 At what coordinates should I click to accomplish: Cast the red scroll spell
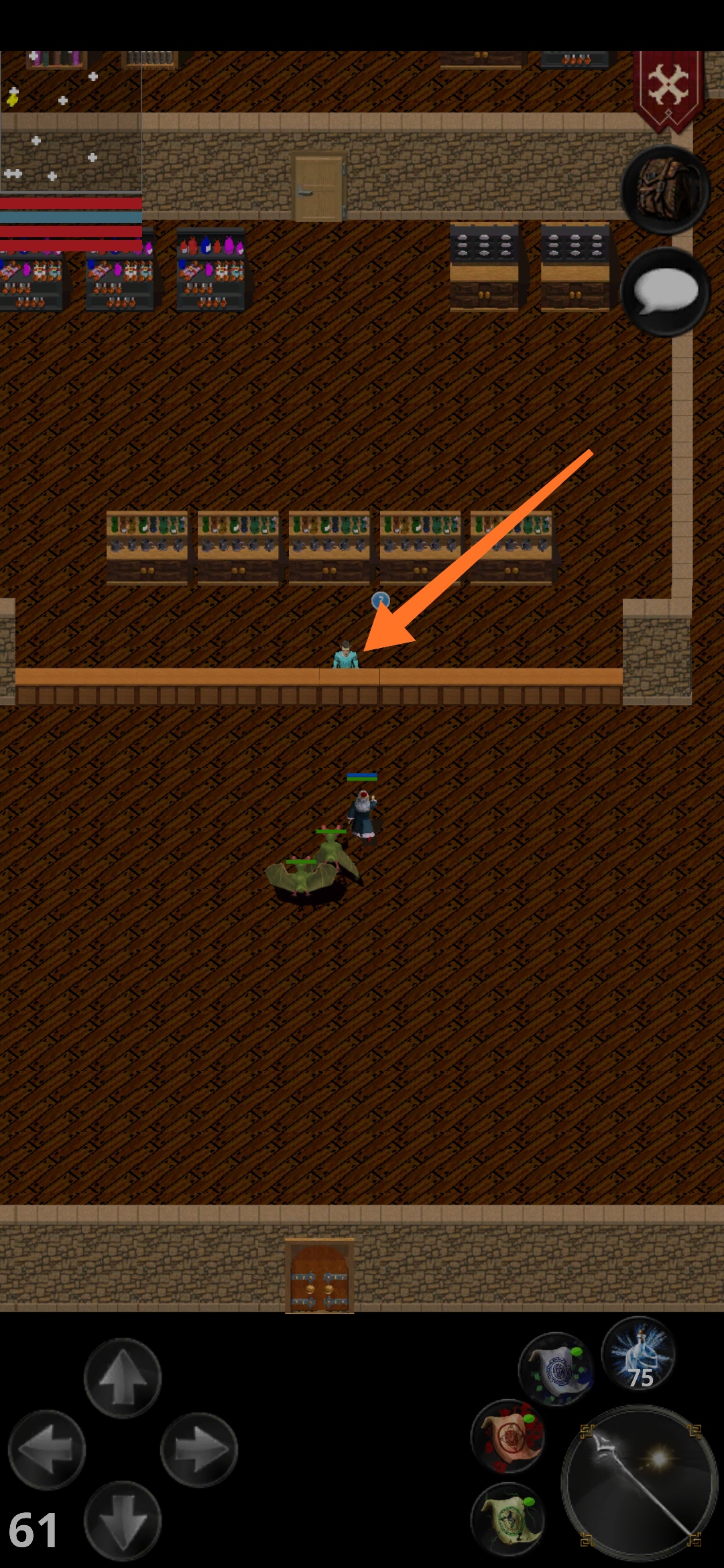(507, 1436)
